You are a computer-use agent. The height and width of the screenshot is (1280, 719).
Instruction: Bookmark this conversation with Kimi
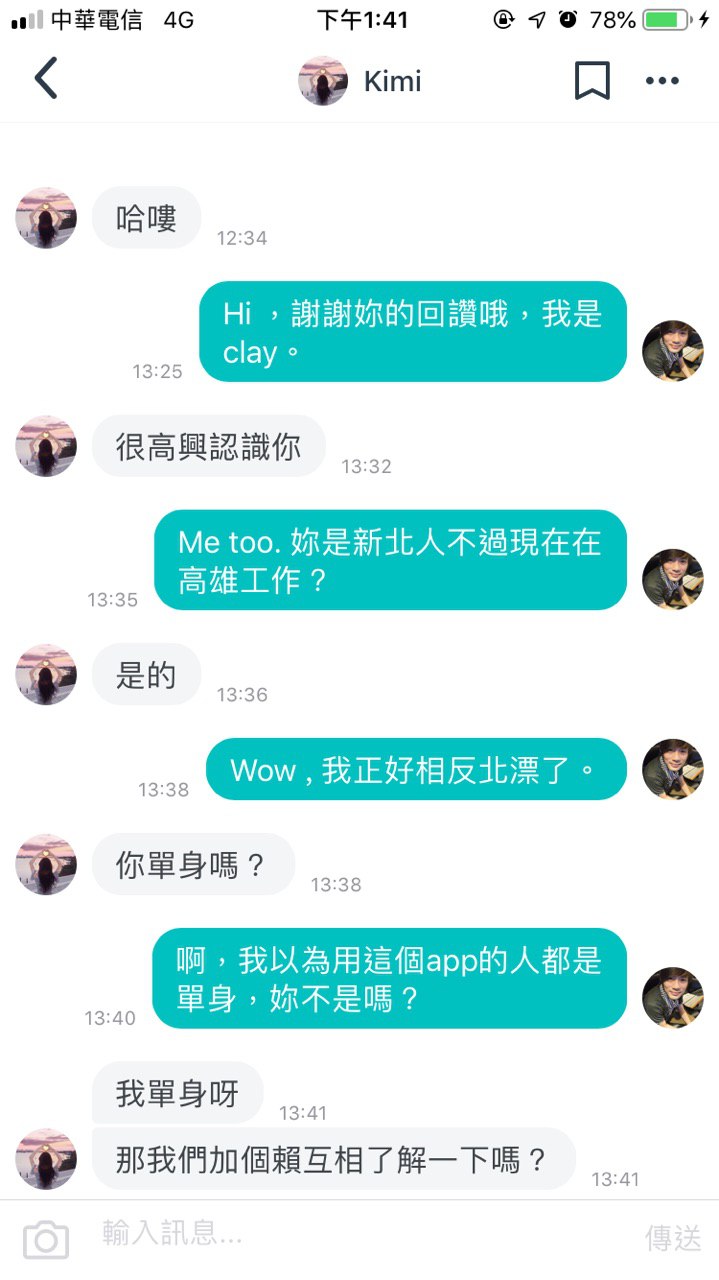click(592, 81)
